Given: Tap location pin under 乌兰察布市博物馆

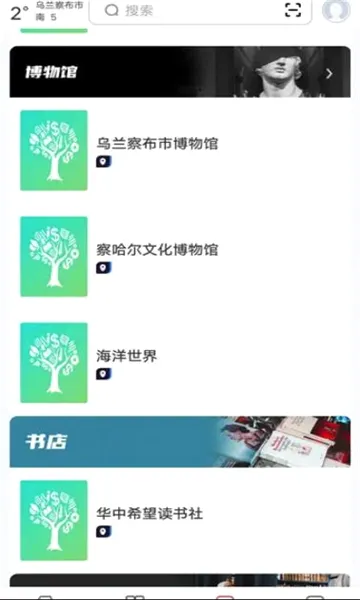Looking at the screenshot, I should [104, 161].
